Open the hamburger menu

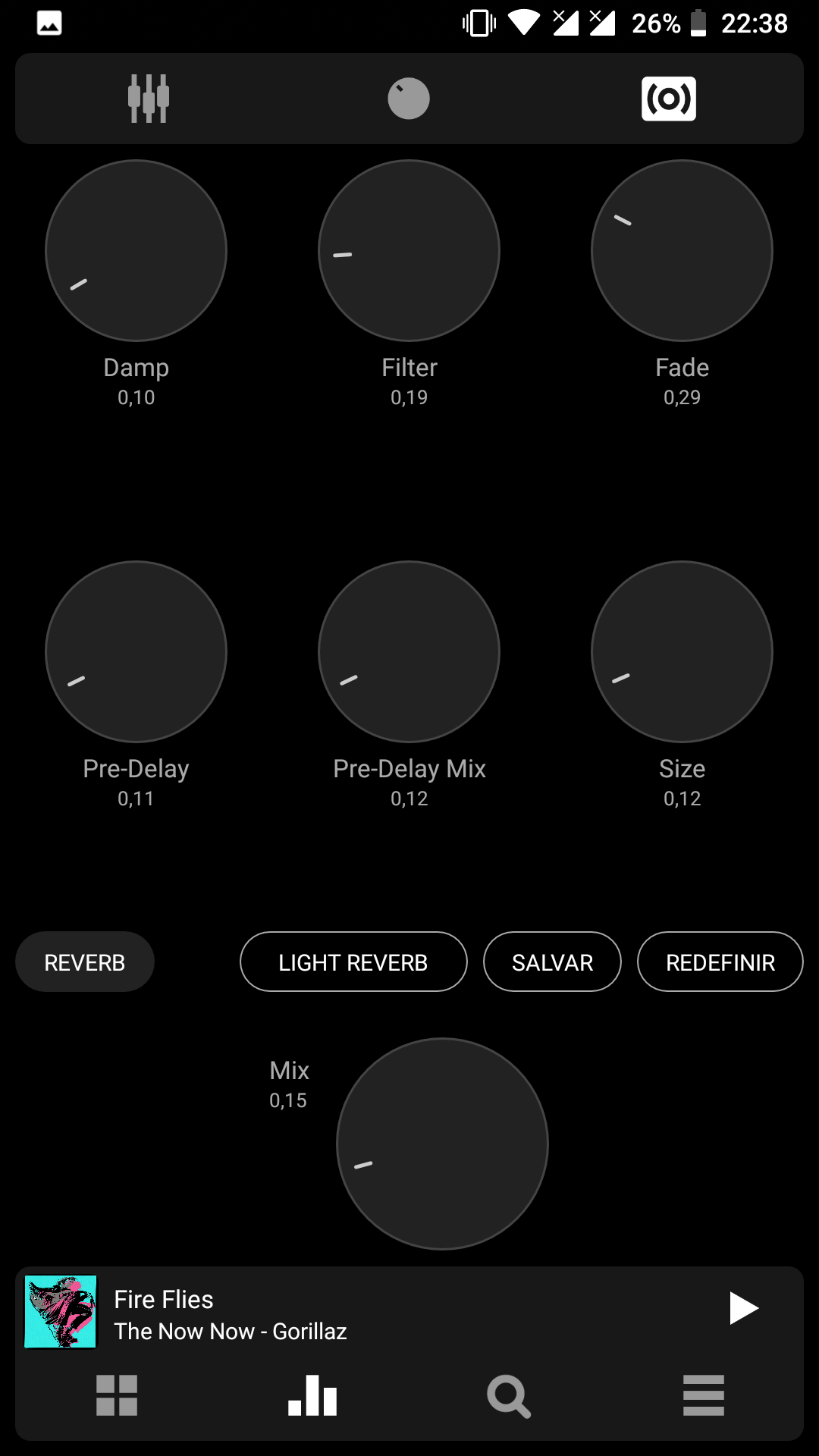coord(704,1395)
